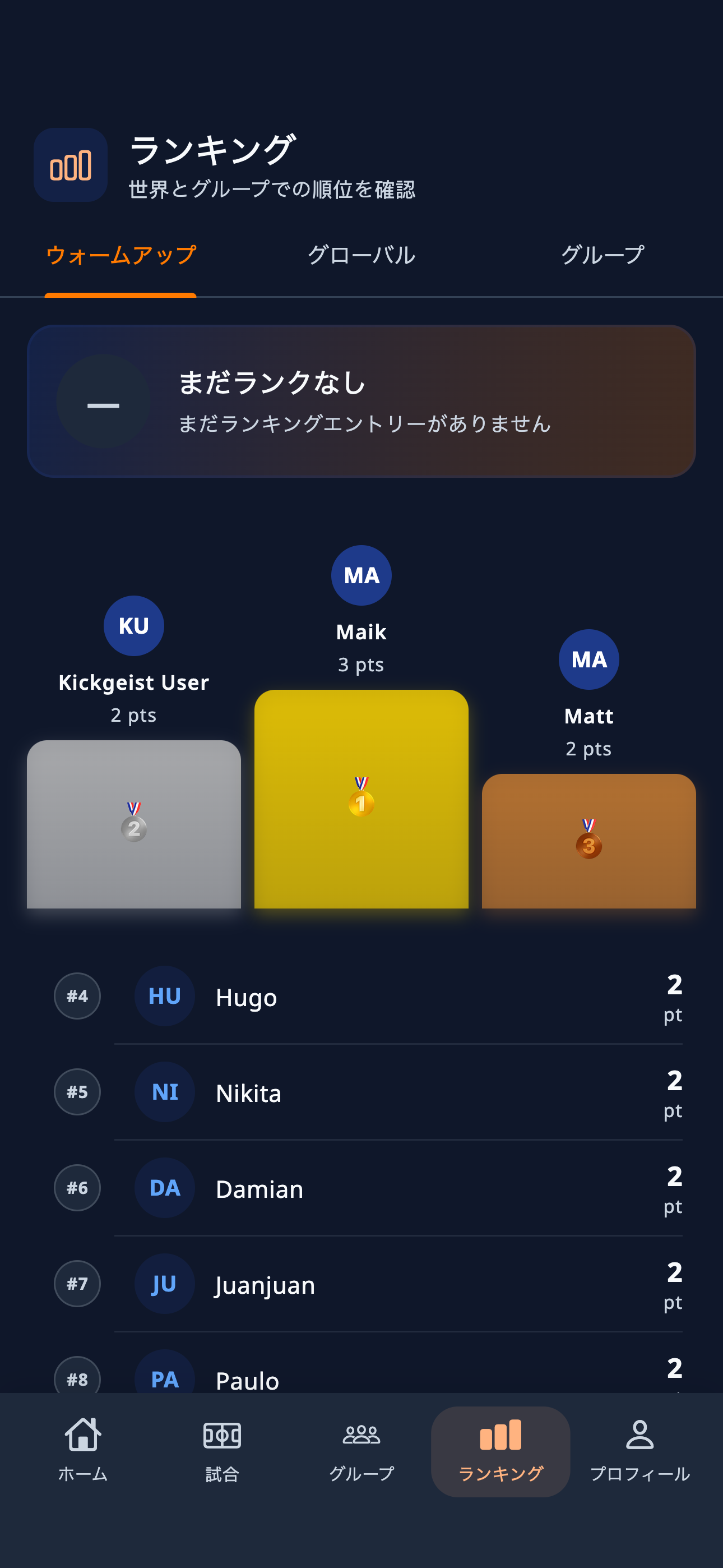Click Matt's MA avatar above the bronze podium

pos(588,659)
